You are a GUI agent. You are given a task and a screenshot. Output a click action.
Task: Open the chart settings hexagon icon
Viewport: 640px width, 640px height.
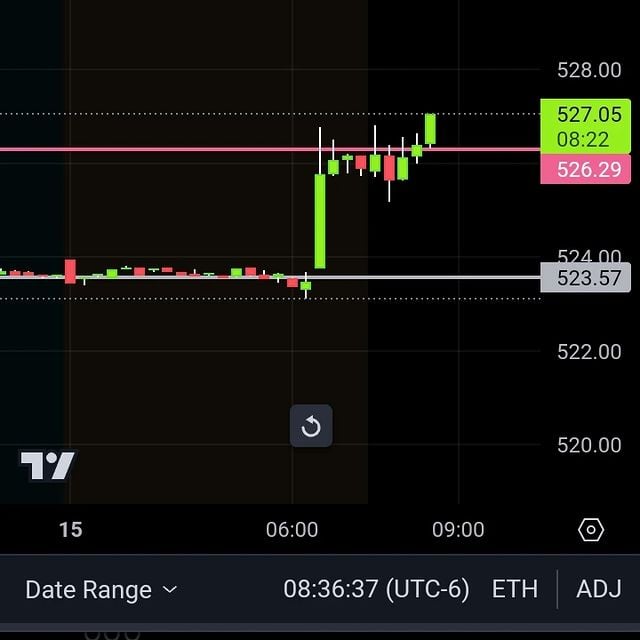click(591, 530)
